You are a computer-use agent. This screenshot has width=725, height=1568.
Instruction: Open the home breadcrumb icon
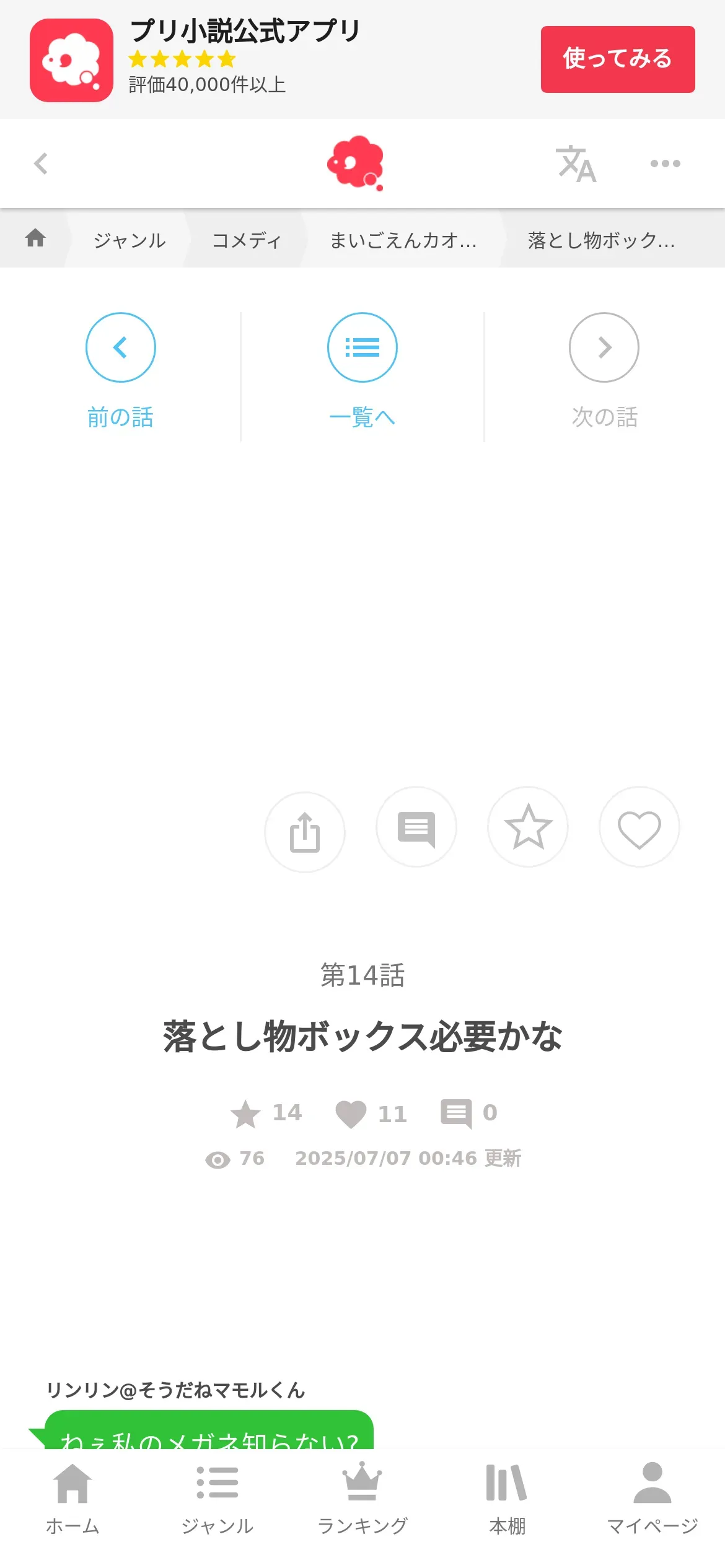[x=35, y=238]
